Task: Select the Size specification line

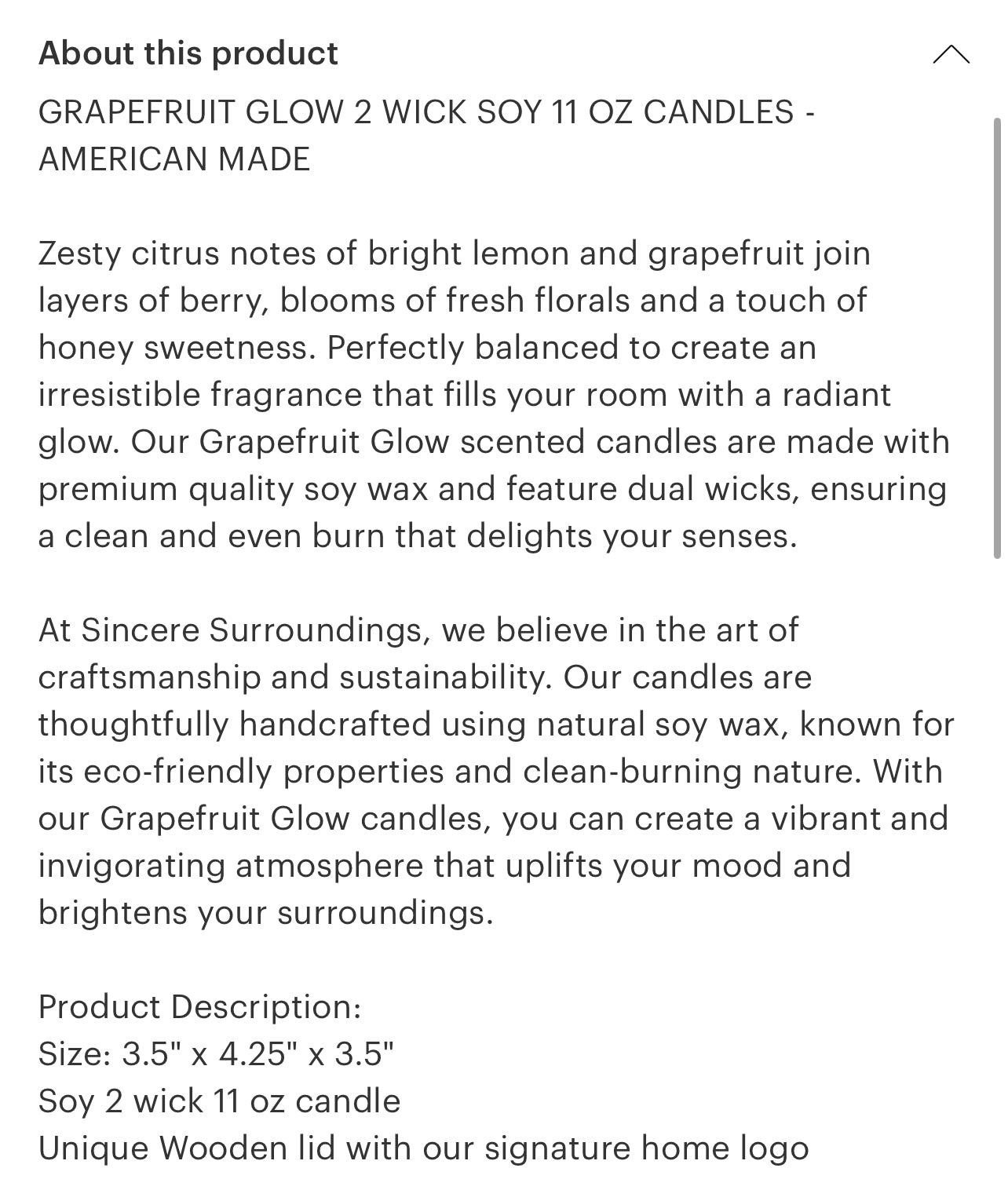Action: 217,1053
